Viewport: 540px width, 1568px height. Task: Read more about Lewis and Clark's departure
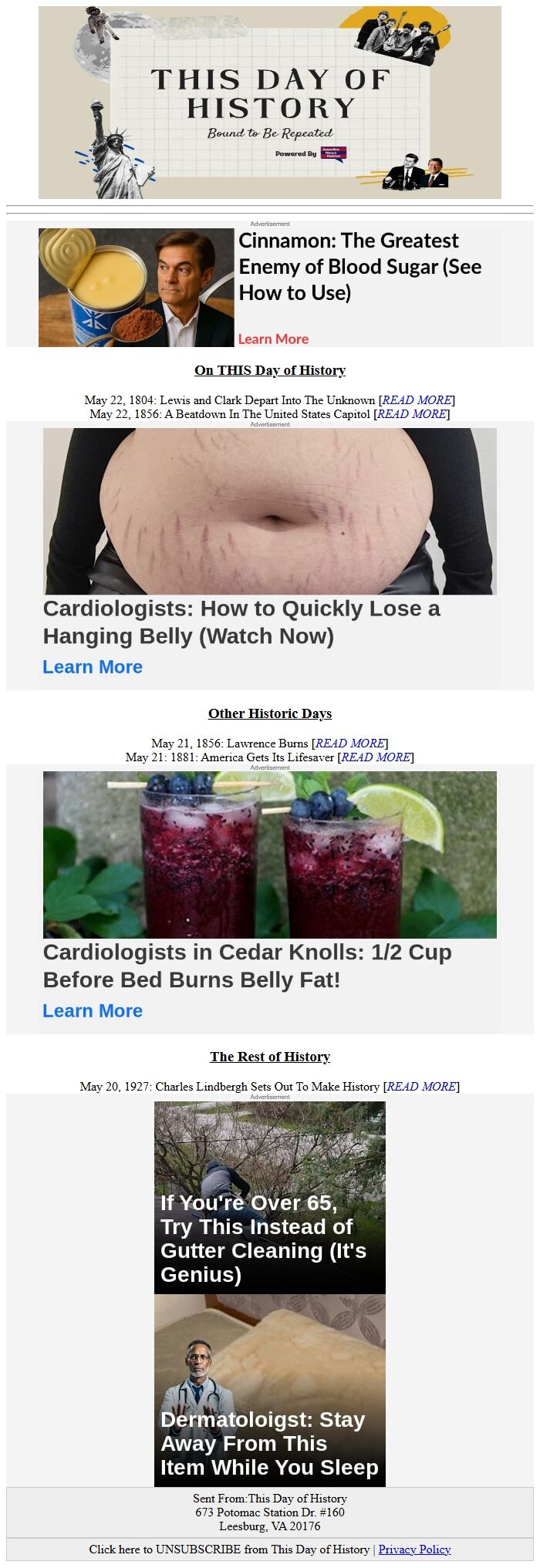click(x=417, y=400)
